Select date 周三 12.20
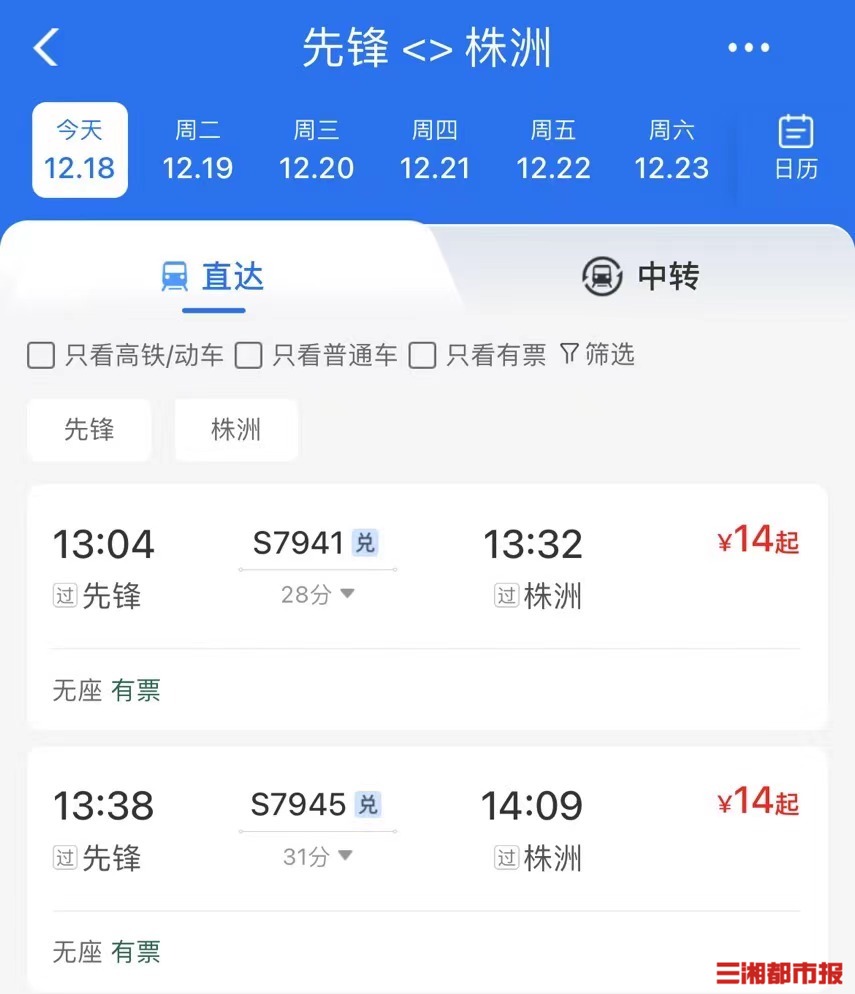 (x=316, y=150)
